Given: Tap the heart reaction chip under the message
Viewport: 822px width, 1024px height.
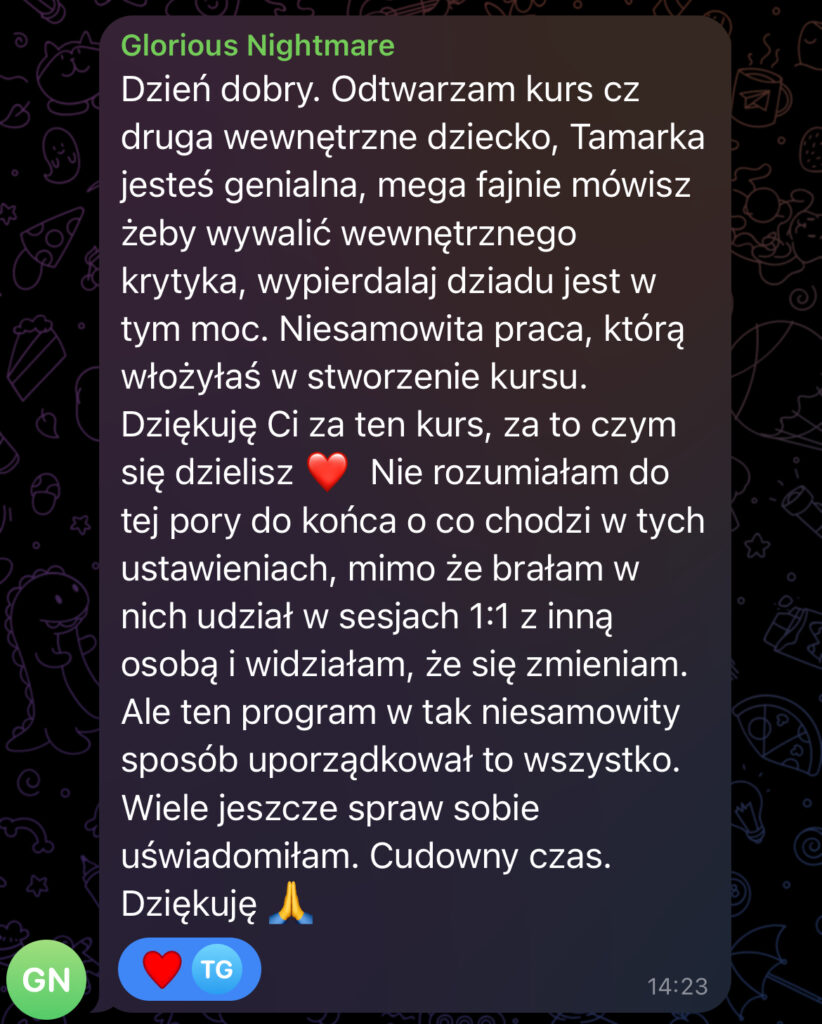Looking at the screenshot, I should pyautogui.click(x=163, y=969).
